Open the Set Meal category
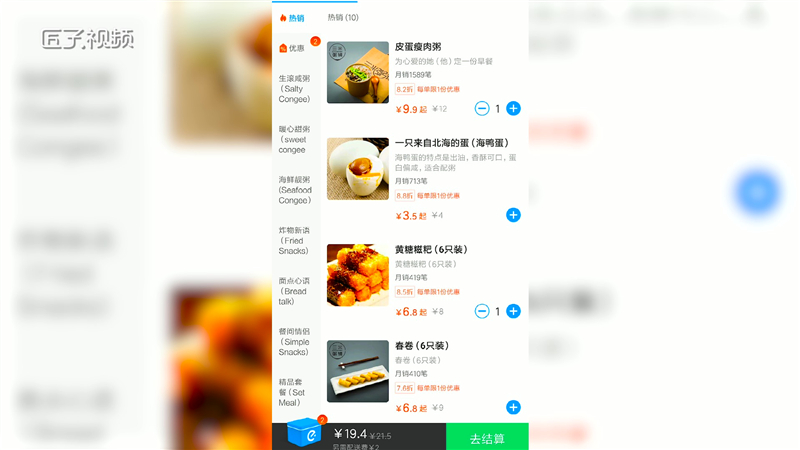The image size is (800, 450). (295, 391)
